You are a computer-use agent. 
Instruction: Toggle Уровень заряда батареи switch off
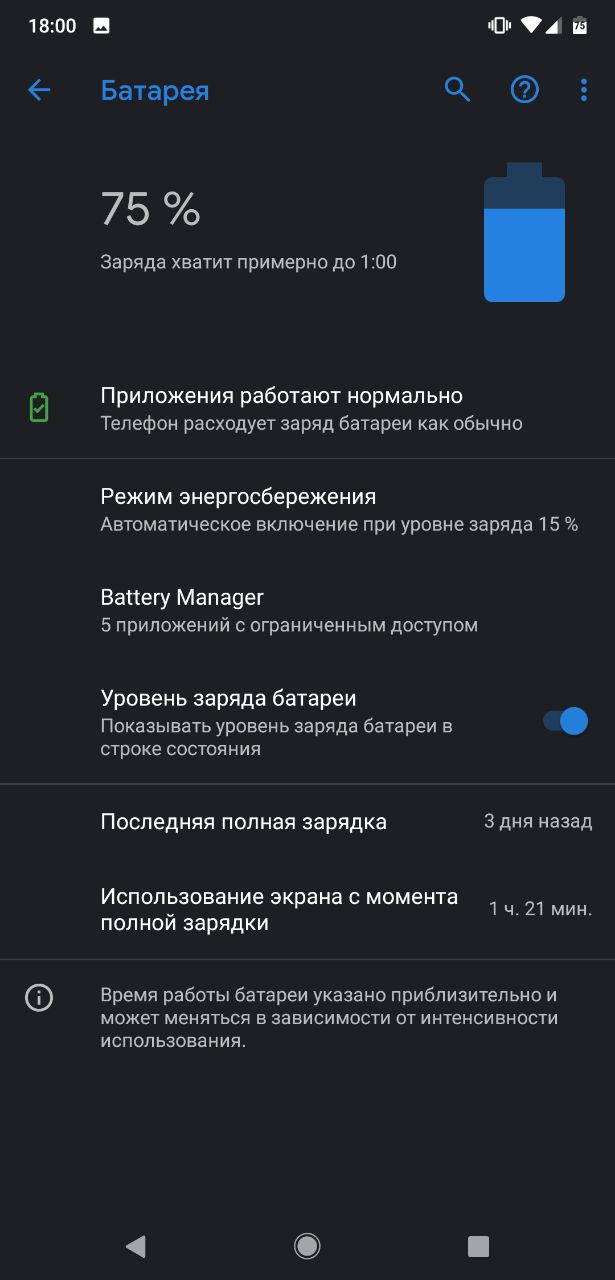coord(565,721)
